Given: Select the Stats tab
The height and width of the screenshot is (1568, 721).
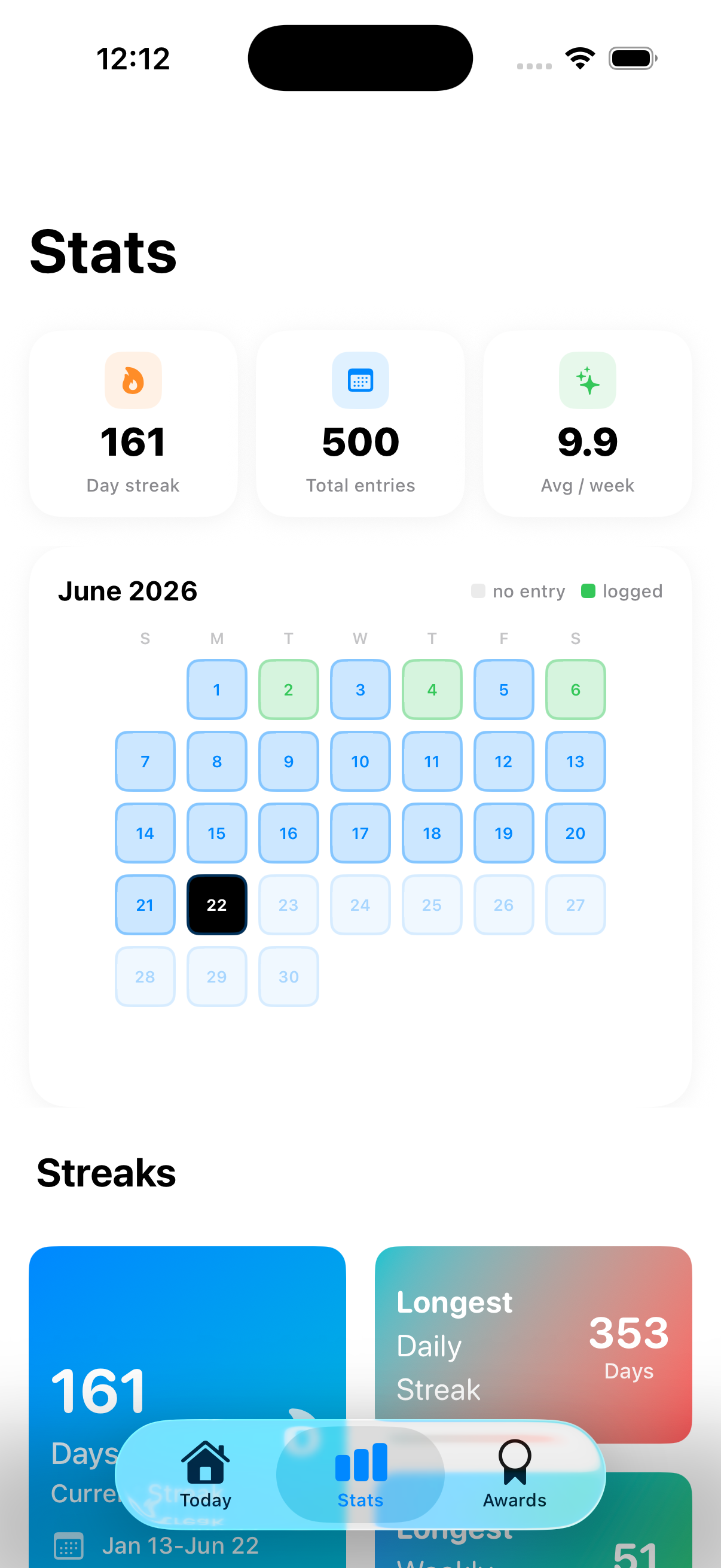Looking at the screenshot, I should (x=360, y=1474).
